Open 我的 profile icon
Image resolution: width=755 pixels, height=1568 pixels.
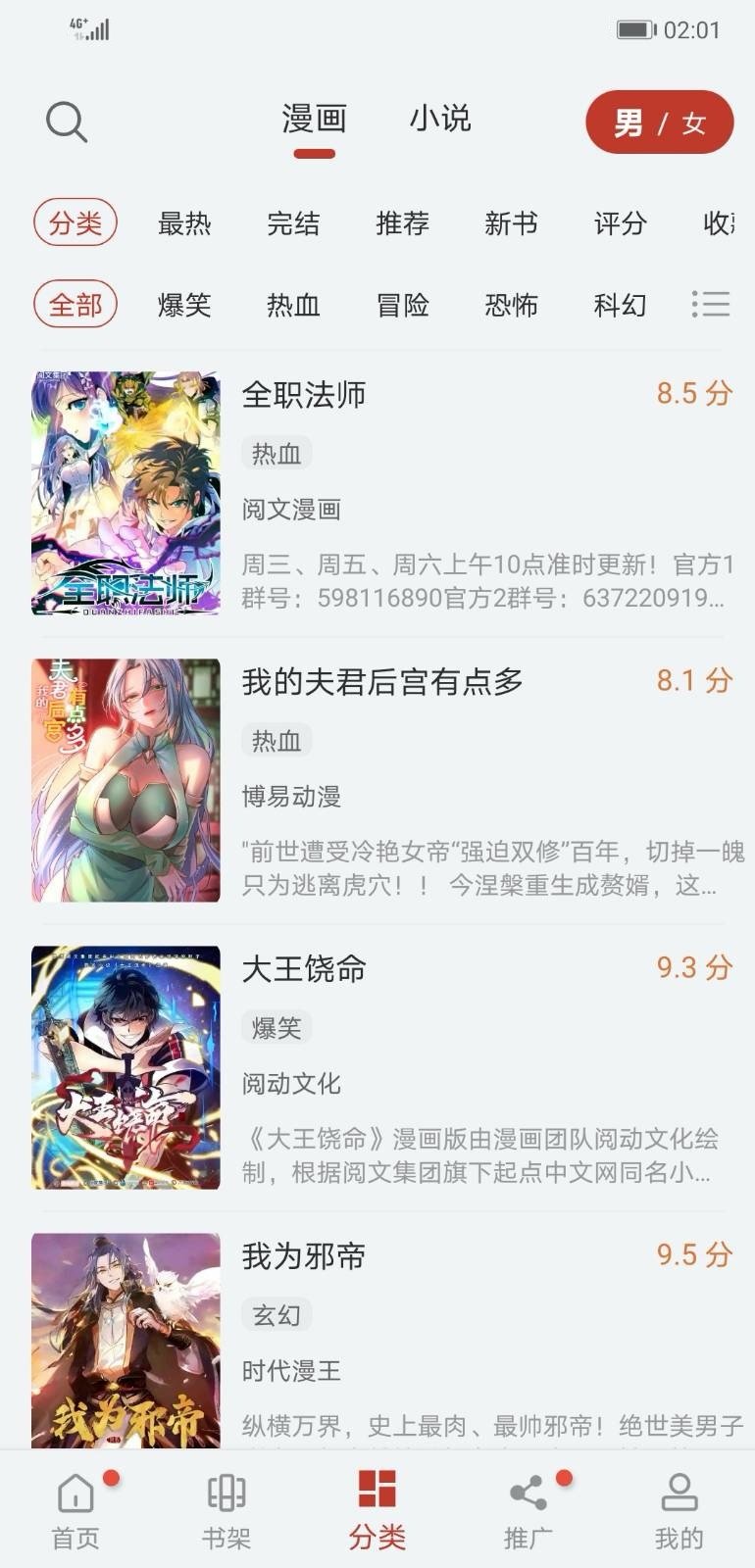click(679, 1493)
